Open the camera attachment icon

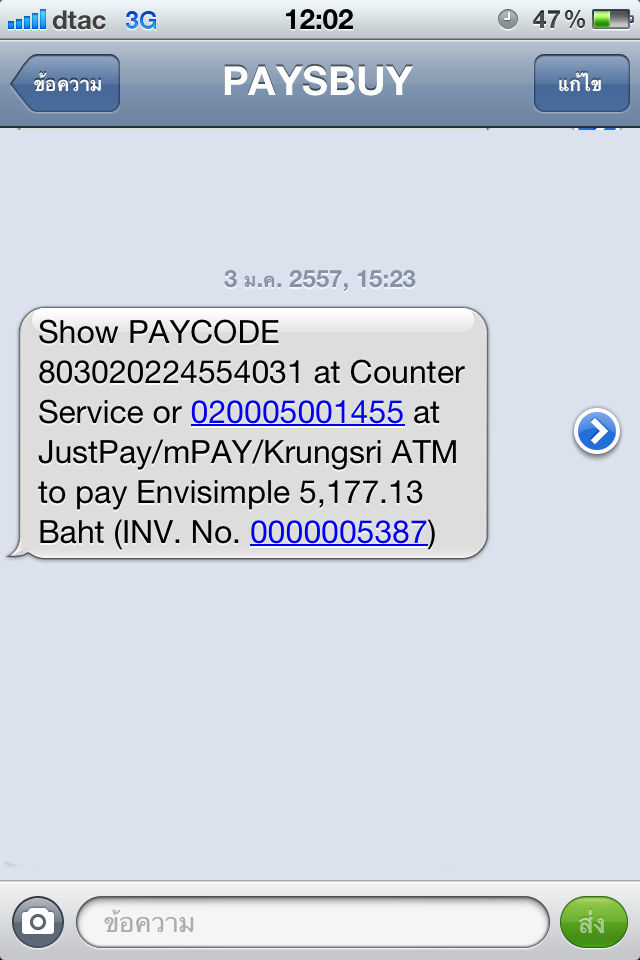(38, 920)
